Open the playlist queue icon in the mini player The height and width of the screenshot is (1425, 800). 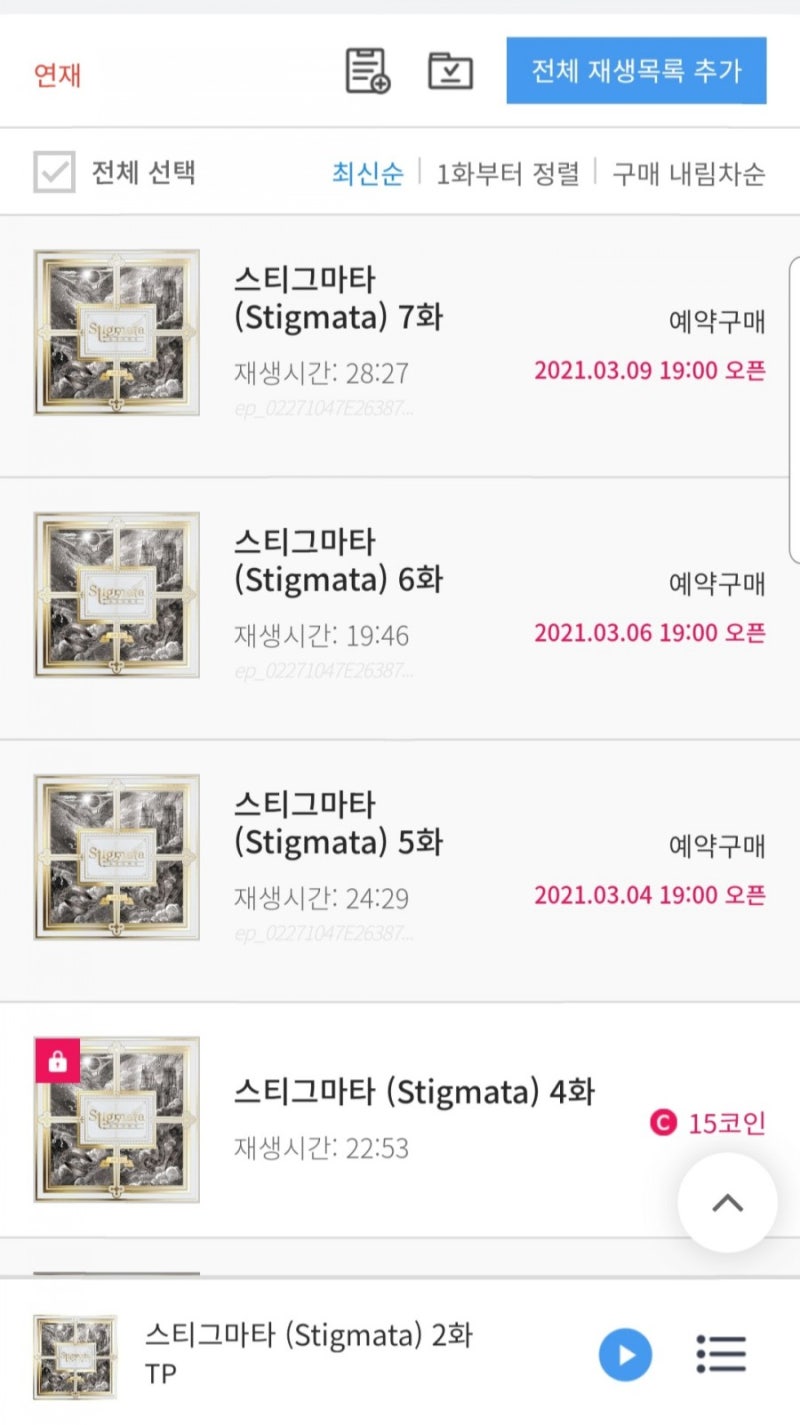[x=721, y=1354]
